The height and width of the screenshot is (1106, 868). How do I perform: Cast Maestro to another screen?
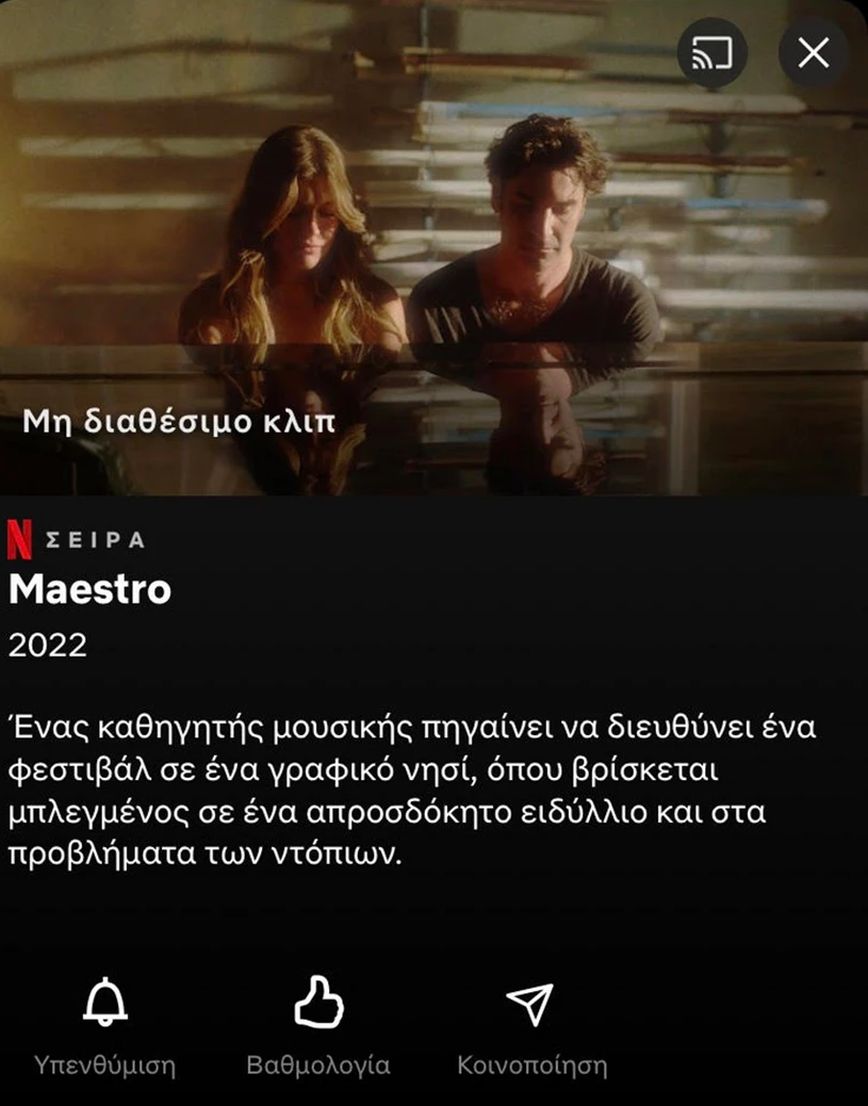click(712, 52)
